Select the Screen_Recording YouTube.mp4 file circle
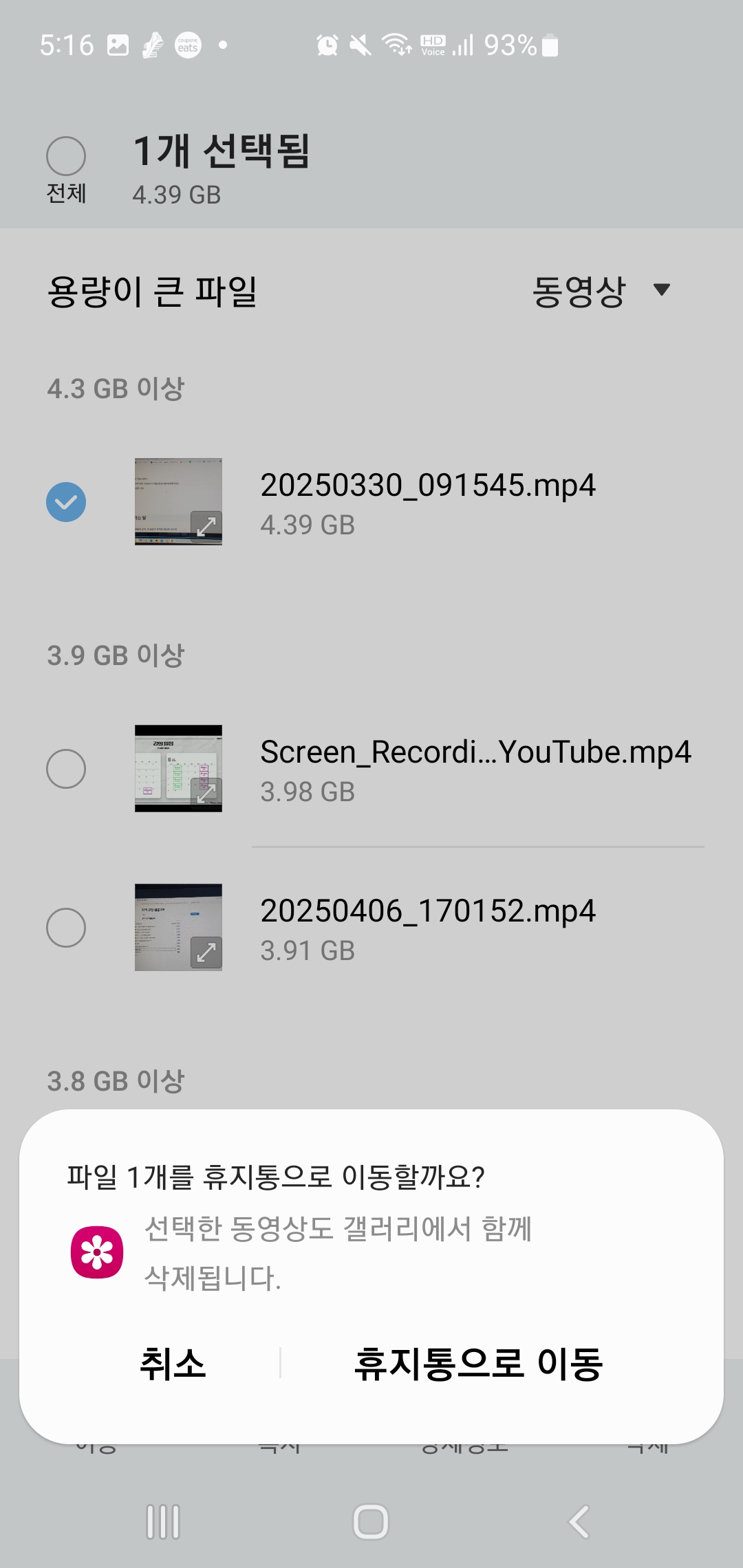This screenshot has height=1568, width=743. click(66, 768)
